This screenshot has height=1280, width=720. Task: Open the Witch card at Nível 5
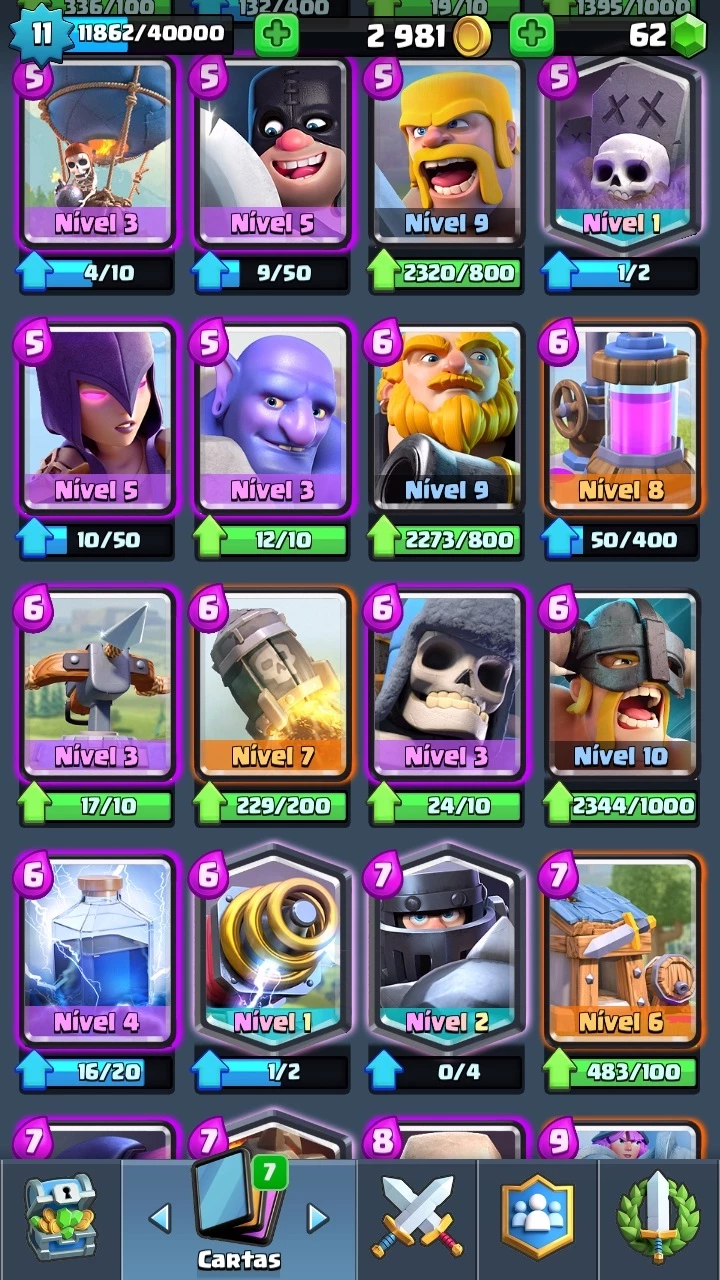[x=97, y=418]
